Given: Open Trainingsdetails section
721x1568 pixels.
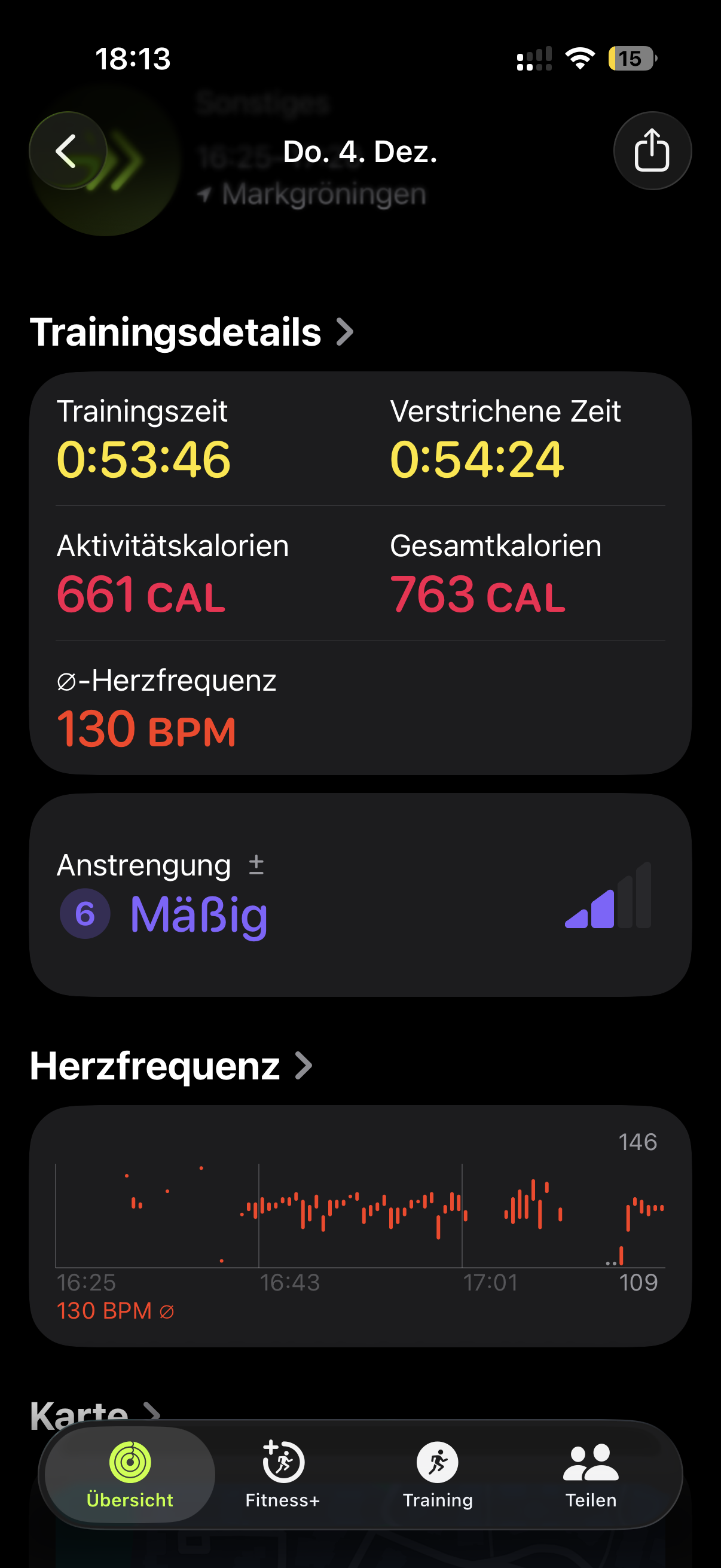Looking at the screenshot, I should [x=191, y=332].
